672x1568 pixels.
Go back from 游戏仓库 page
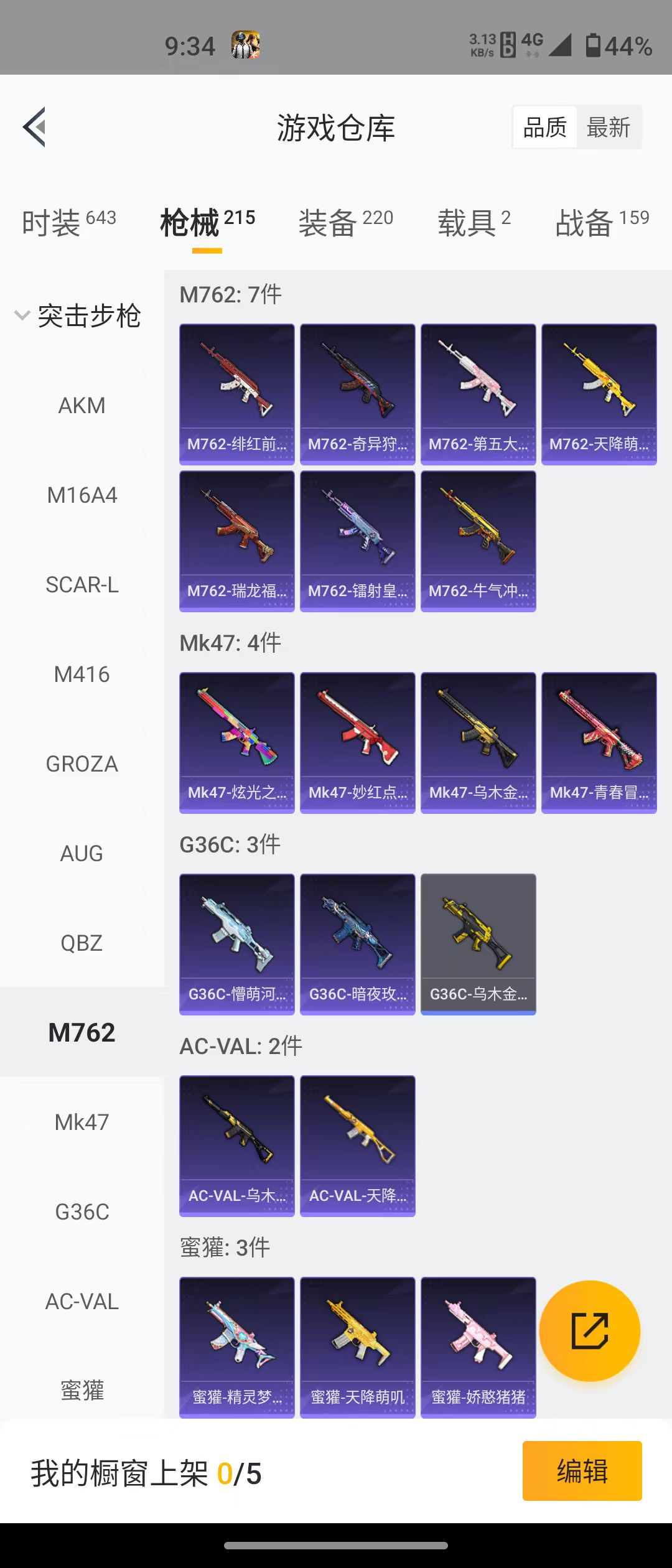coord(35,127)
